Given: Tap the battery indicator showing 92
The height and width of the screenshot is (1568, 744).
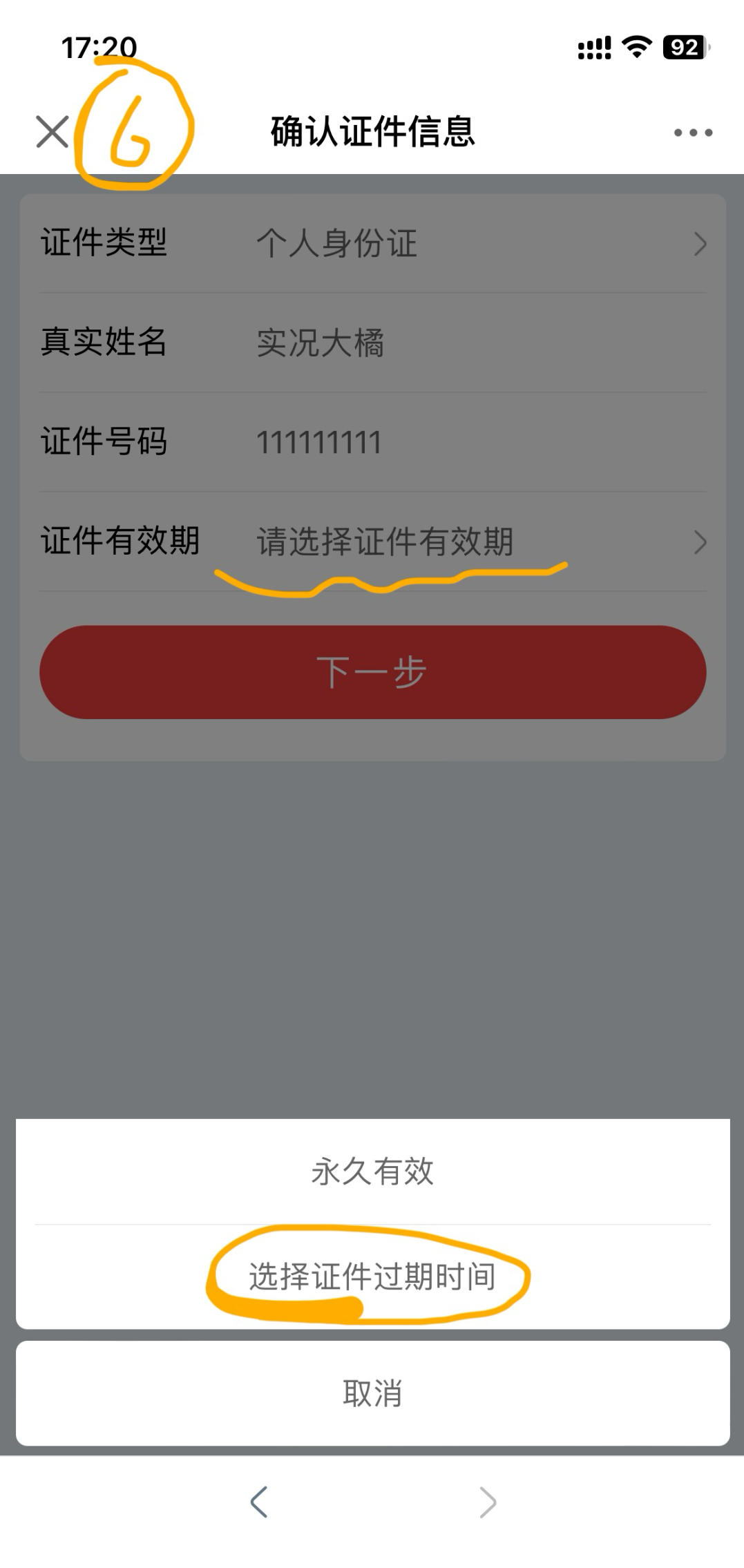Looking at the screenshot, I should [683, 46].
